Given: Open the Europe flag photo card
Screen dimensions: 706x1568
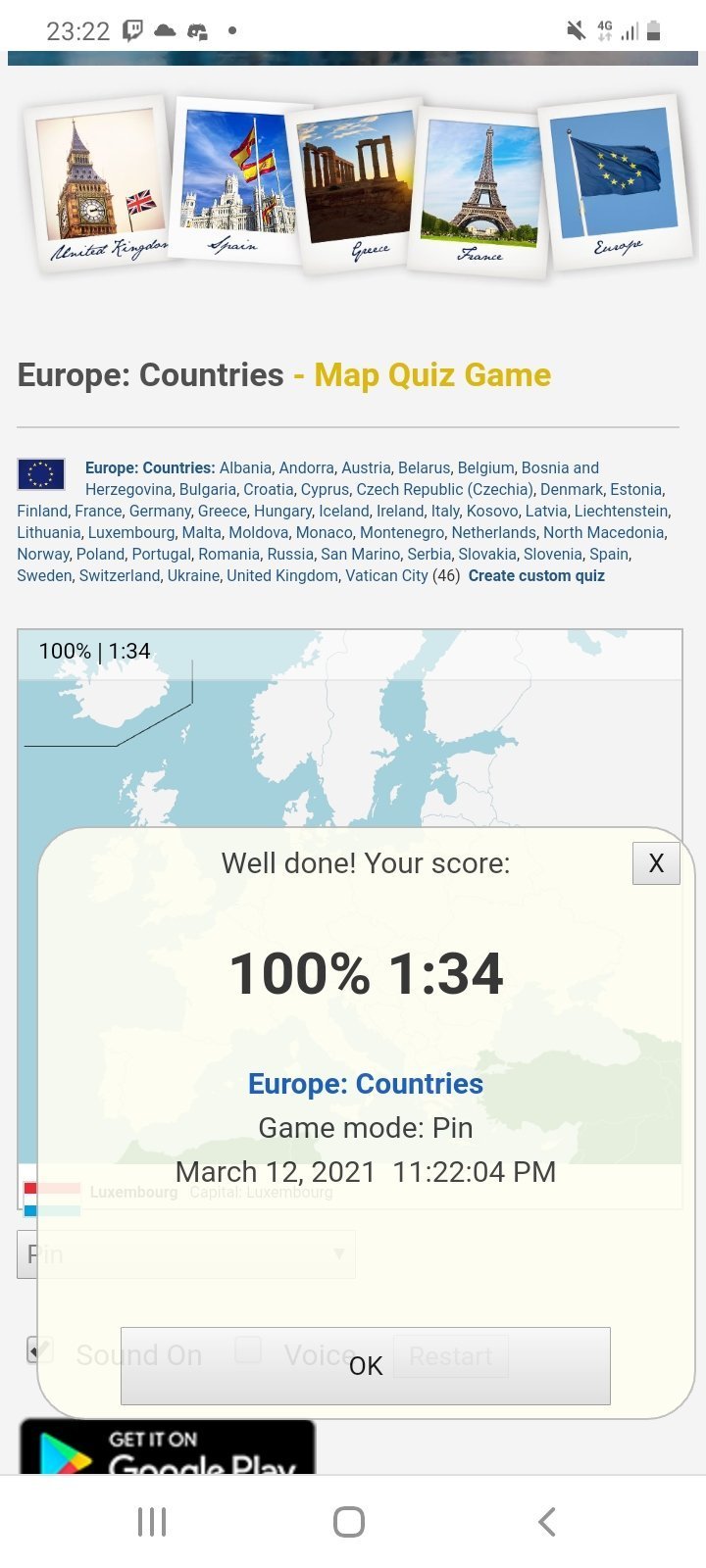Looking at the screenshot, I should (615, 181).
